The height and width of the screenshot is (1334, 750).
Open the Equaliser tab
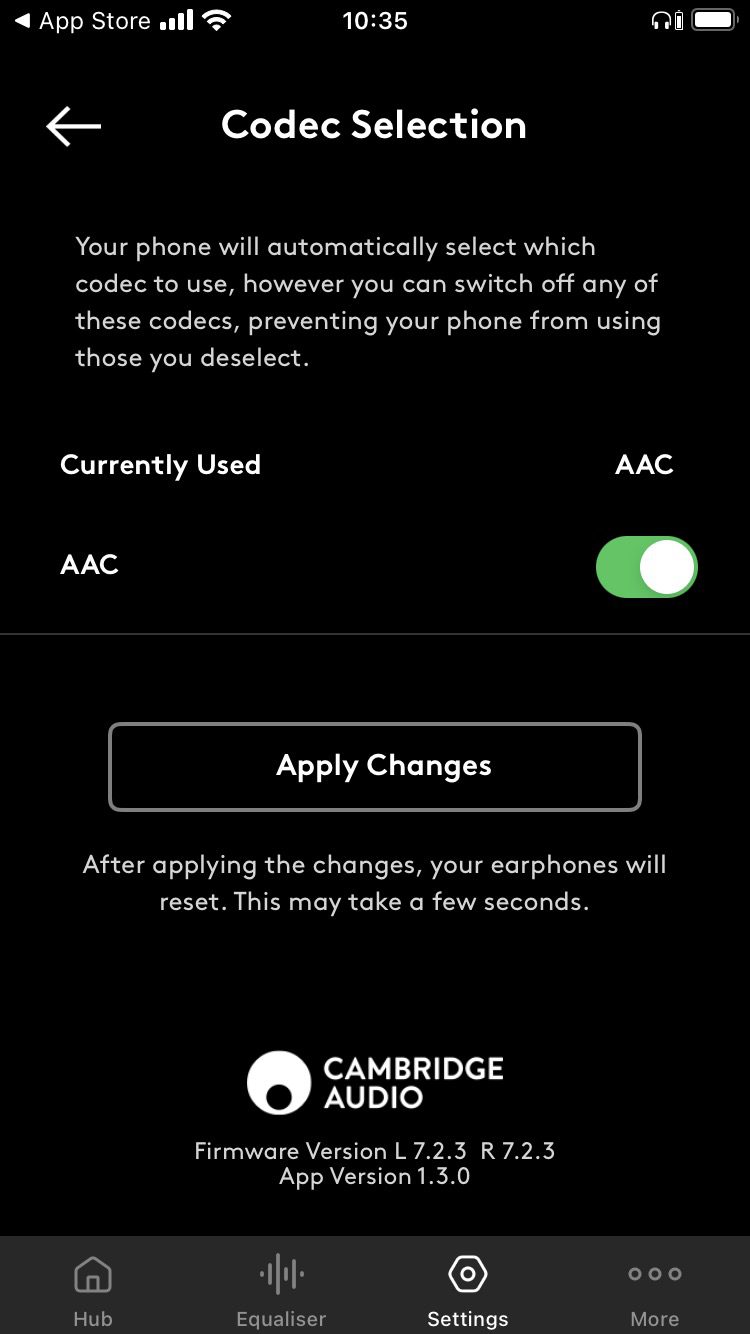[281, 1289]
